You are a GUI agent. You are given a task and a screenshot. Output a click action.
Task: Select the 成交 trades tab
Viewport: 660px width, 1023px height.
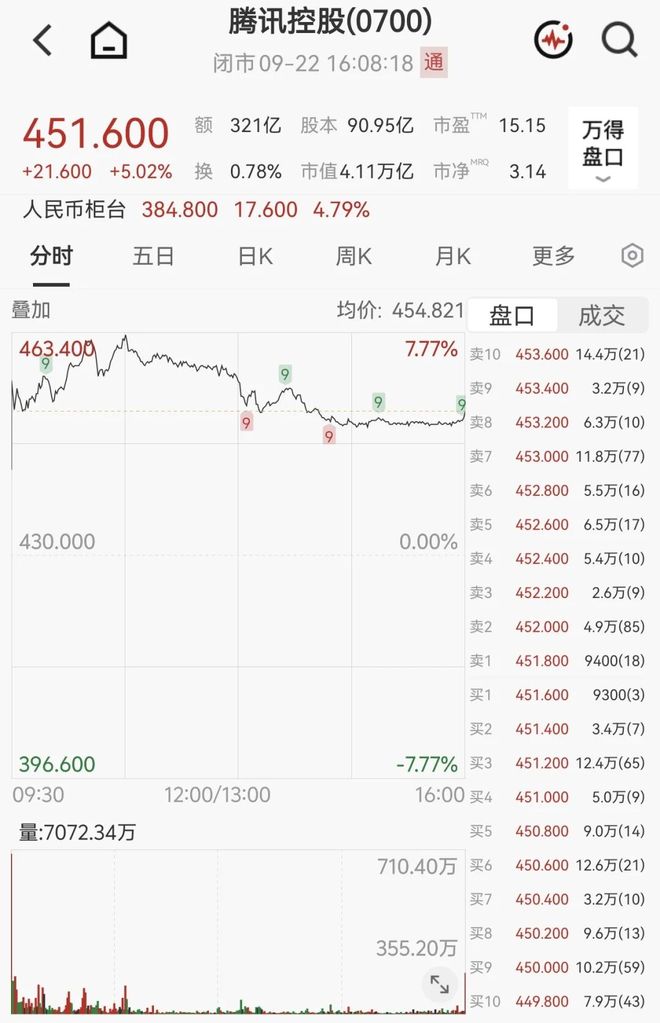pyautogui.click(x=601, y=316)
